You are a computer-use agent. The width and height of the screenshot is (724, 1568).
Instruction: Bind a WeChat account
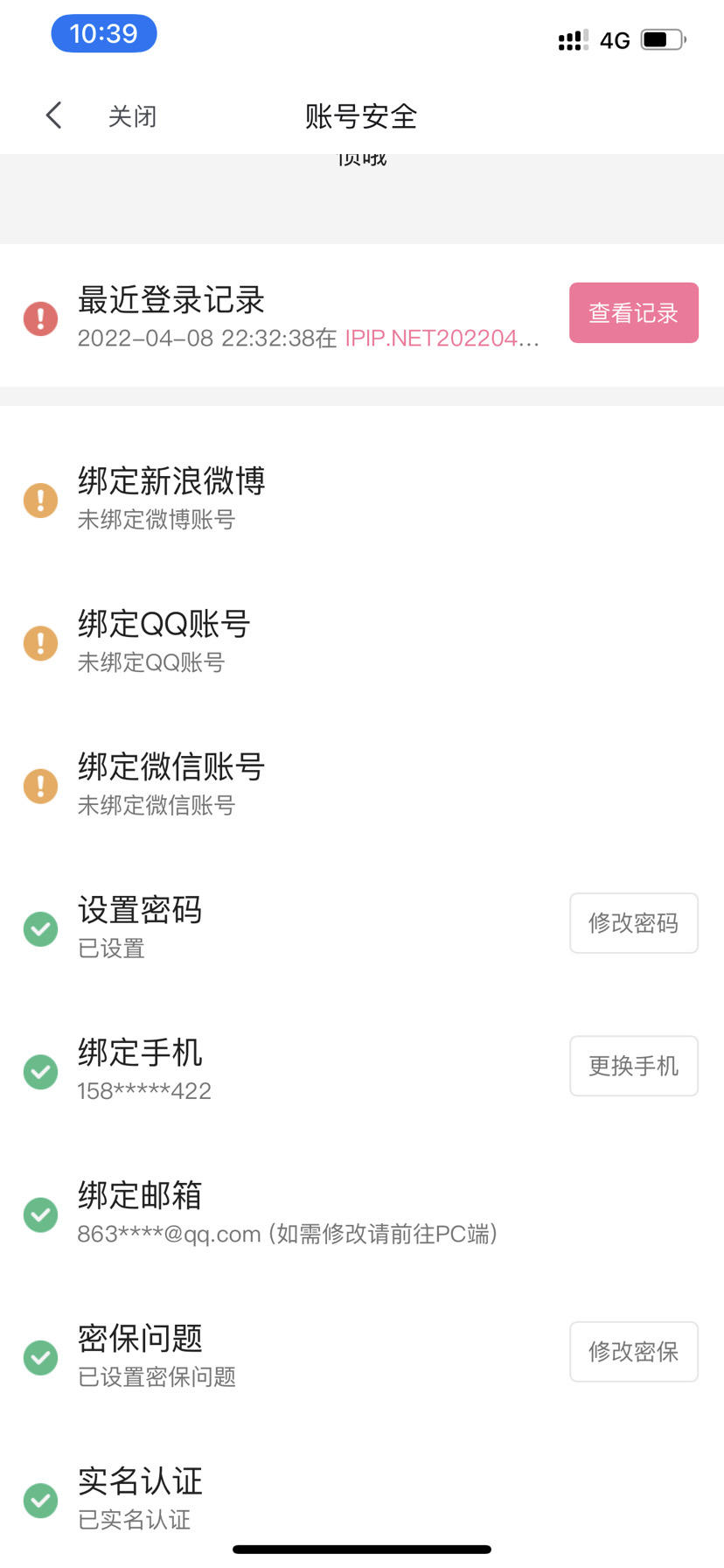[171, 783]
